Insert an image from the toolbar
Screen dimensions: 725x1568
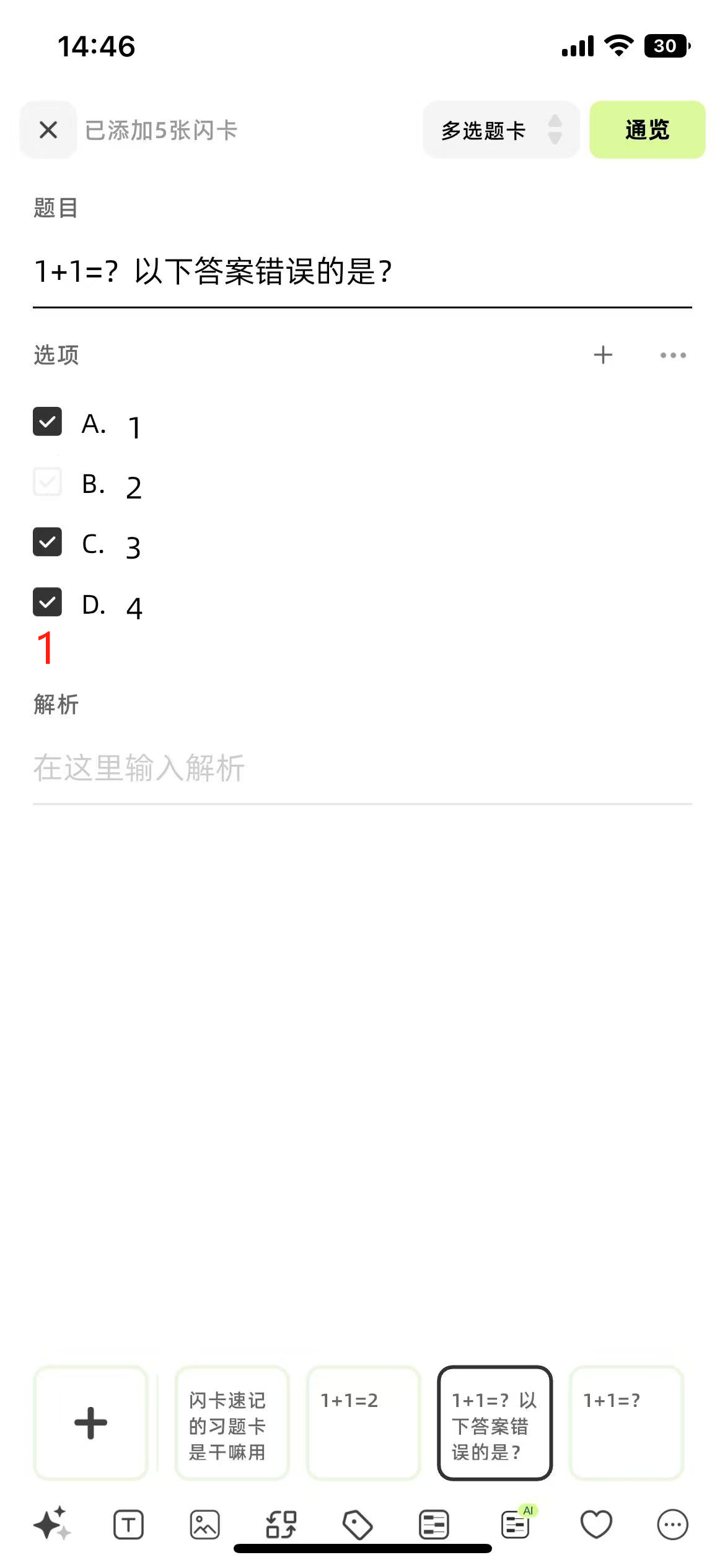click(204, 1524)
